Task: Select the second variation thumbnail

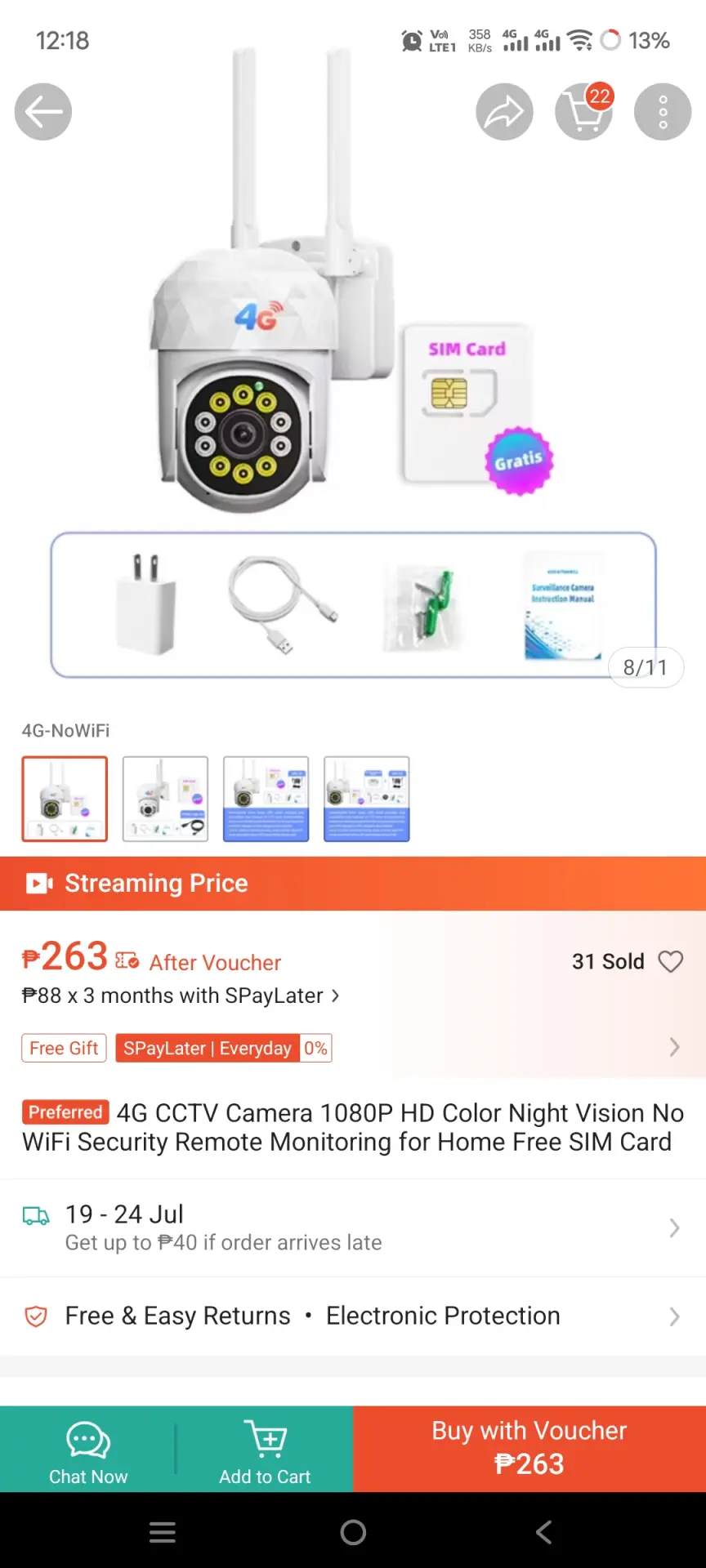Action: pos(165,799)
